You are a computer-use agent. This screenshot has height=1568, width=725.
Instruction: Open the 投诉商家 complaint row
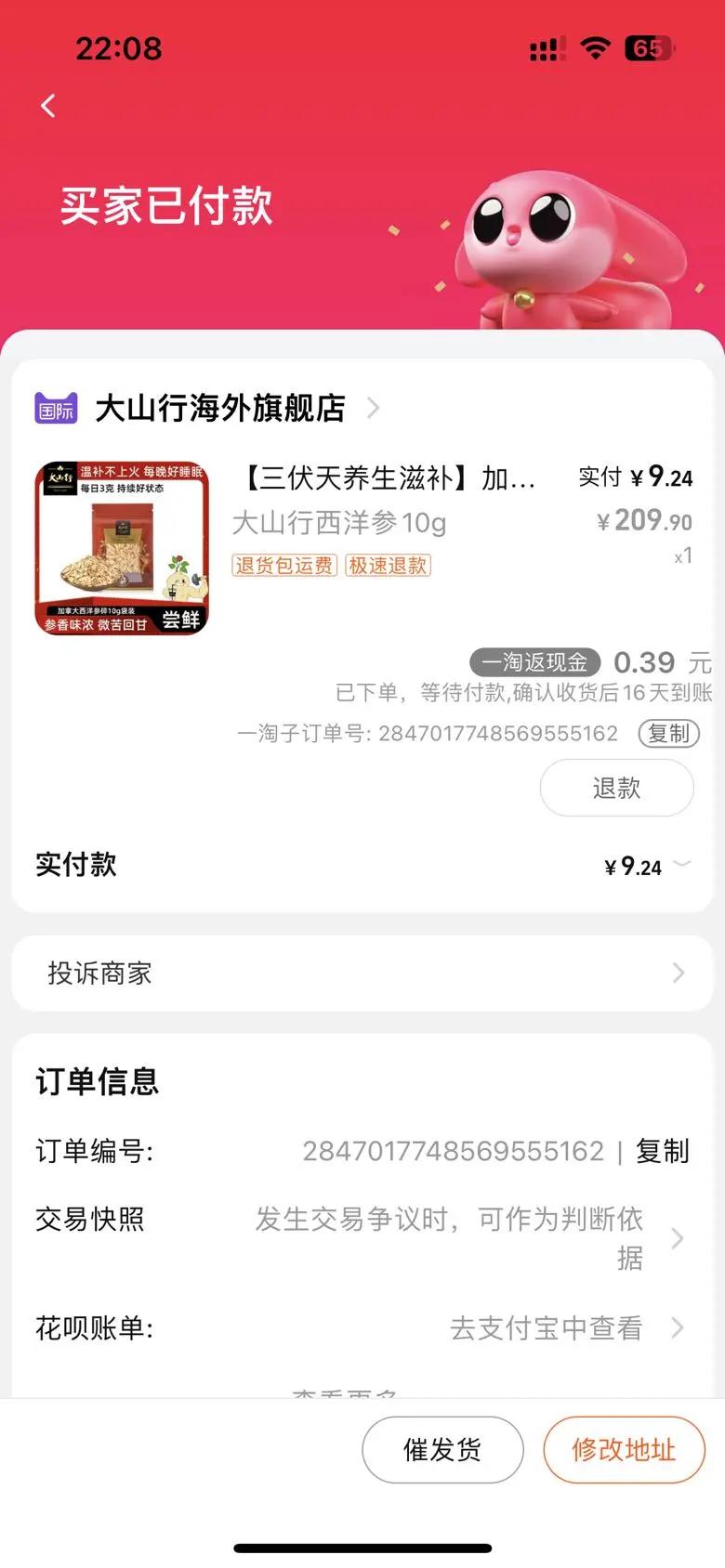tap(362, 973)
